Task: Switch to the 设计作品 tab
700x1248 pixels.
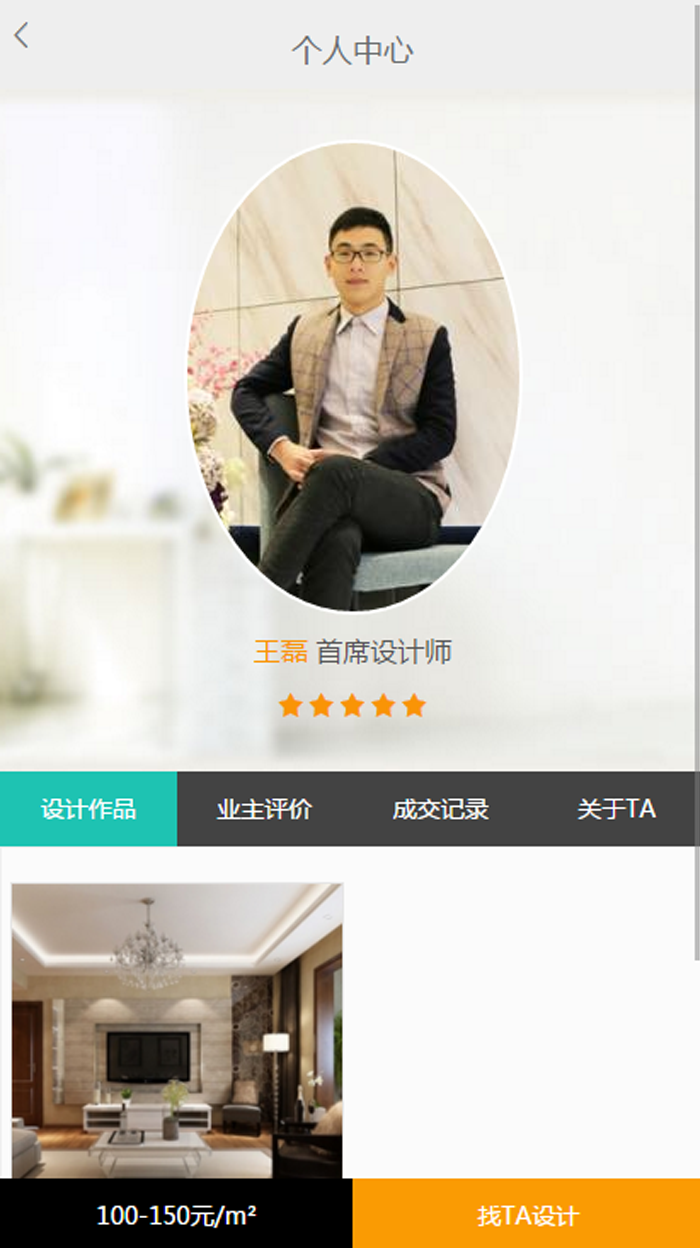Action: pyautogui.click(x=88, y=809)
